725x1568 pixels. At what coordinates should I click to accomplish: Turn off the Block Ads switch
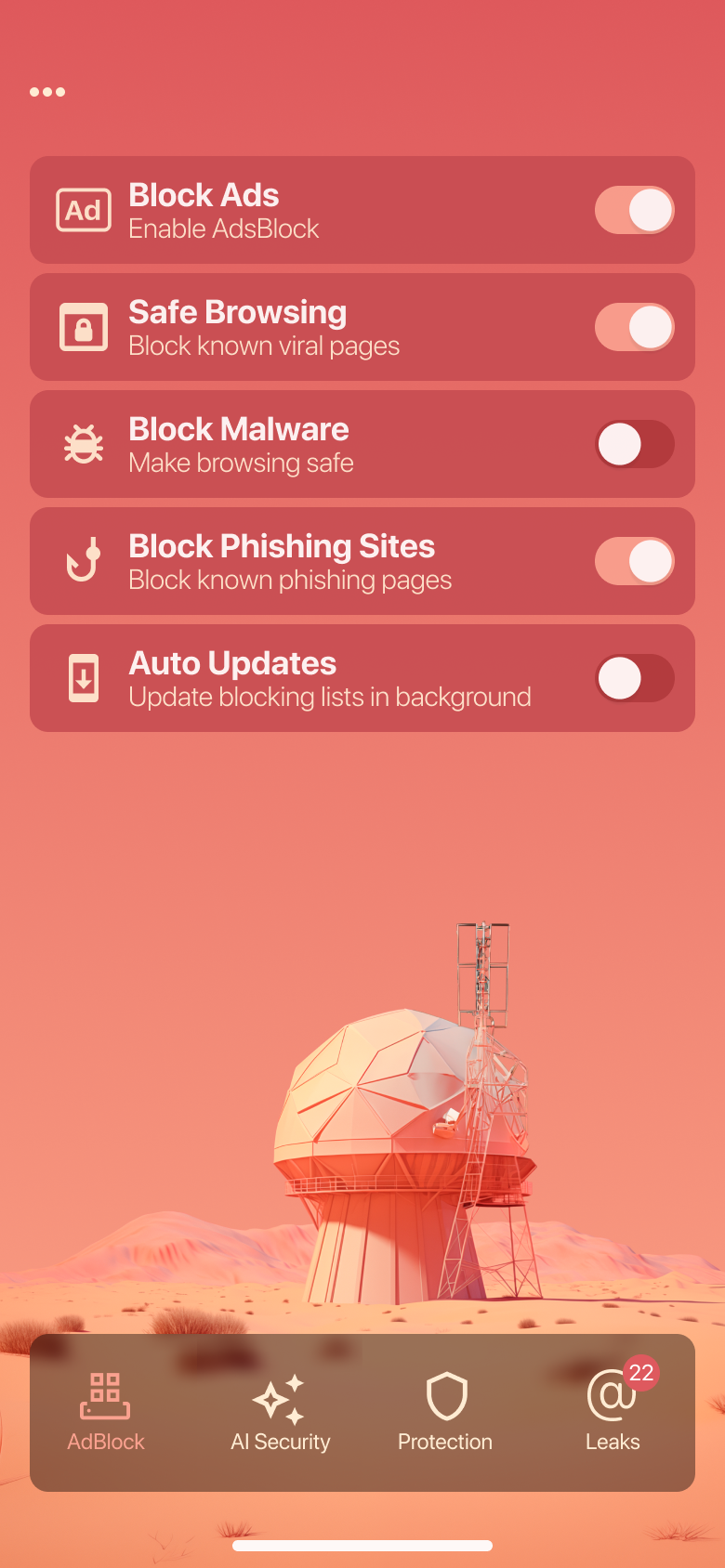coord(634,210)
